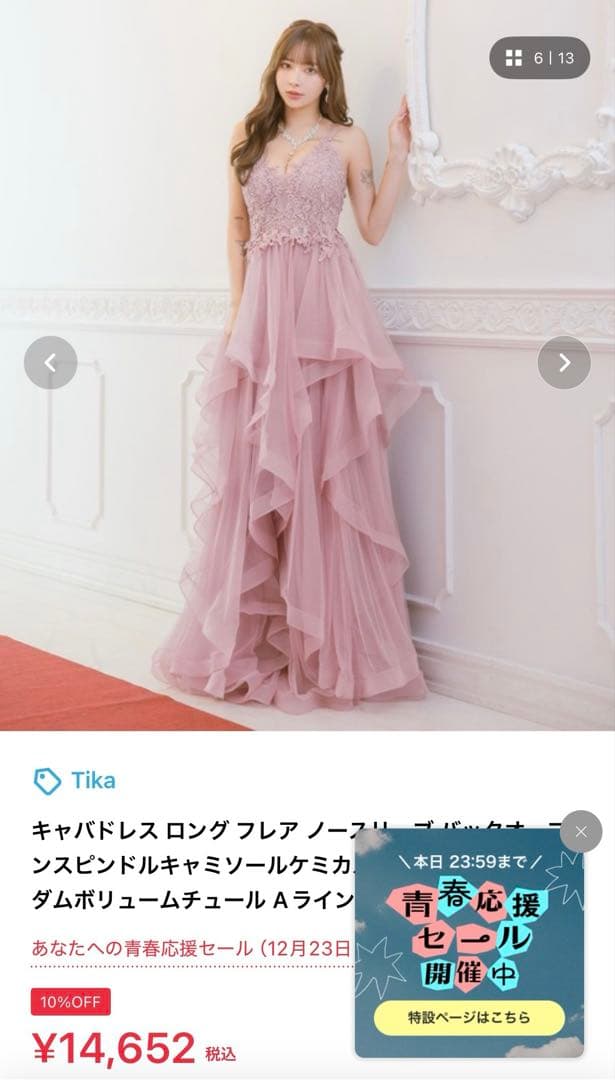The height and width of the screenshot is (1080, 615).
Task: Open the あなたへの青春応援セール link
Action: pyautogui.click(x=190, y=947)
